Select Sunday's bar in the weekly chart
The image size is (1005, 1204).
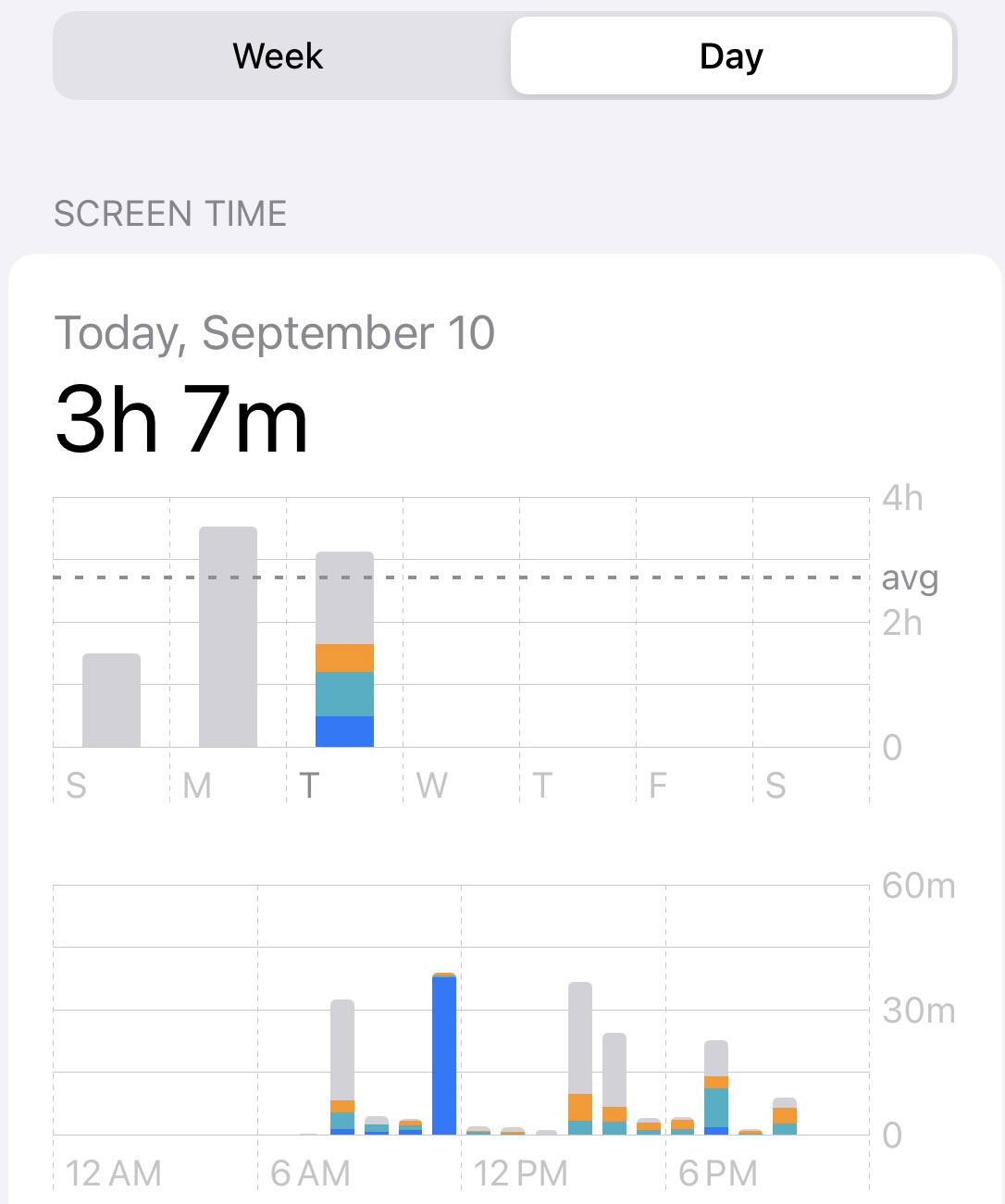click(x=111, y=701)
